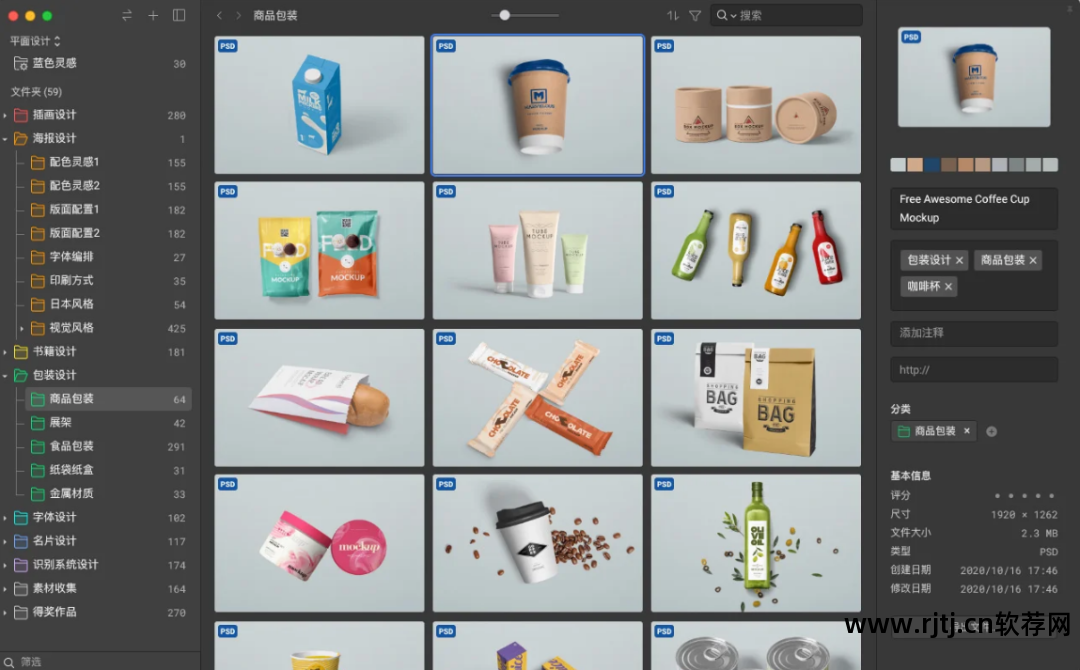
Task: Remove the 包装设计 tag
Action: pyautogui.click(x=959, y=260)
